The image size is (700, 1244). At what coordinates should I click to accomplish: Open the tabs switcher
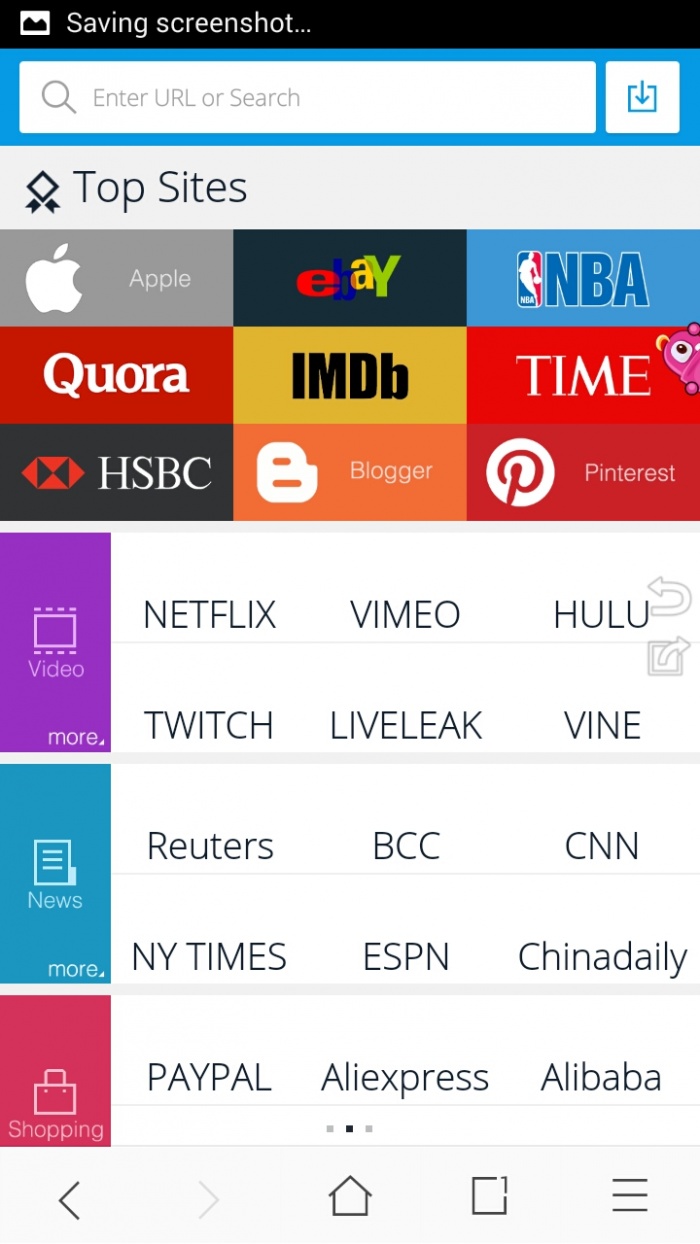pyautogui.click(x=490, y=1196)
